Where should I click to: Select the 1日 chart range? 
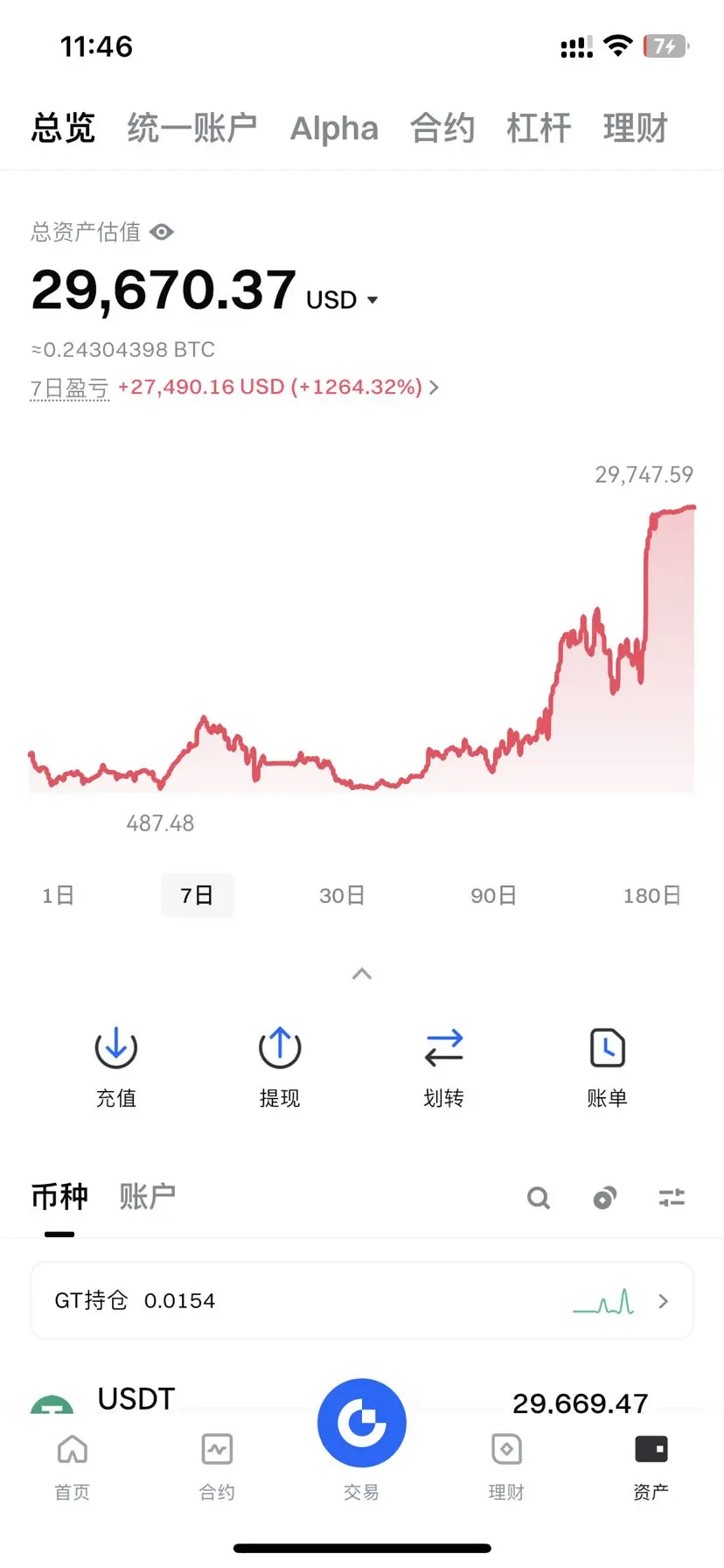[x=58, y=895]
